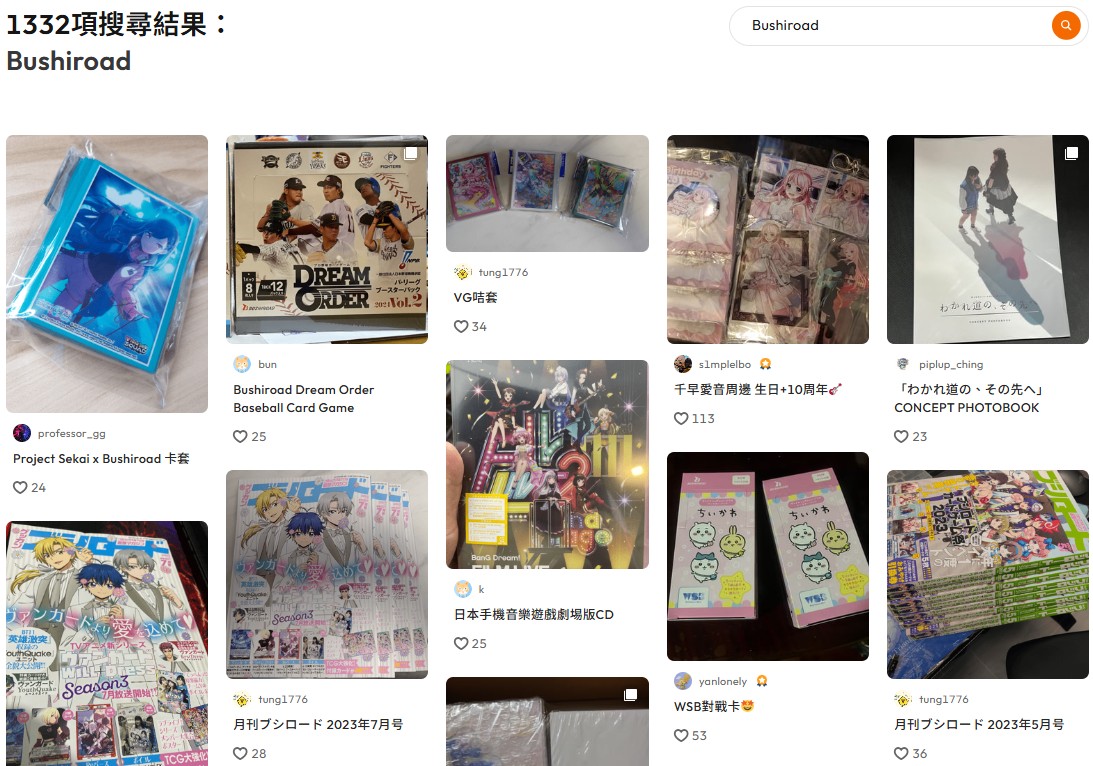Like the VG咭套 post
The image size is (1093, 766).
pyautogui.click(x=461, y=327)
